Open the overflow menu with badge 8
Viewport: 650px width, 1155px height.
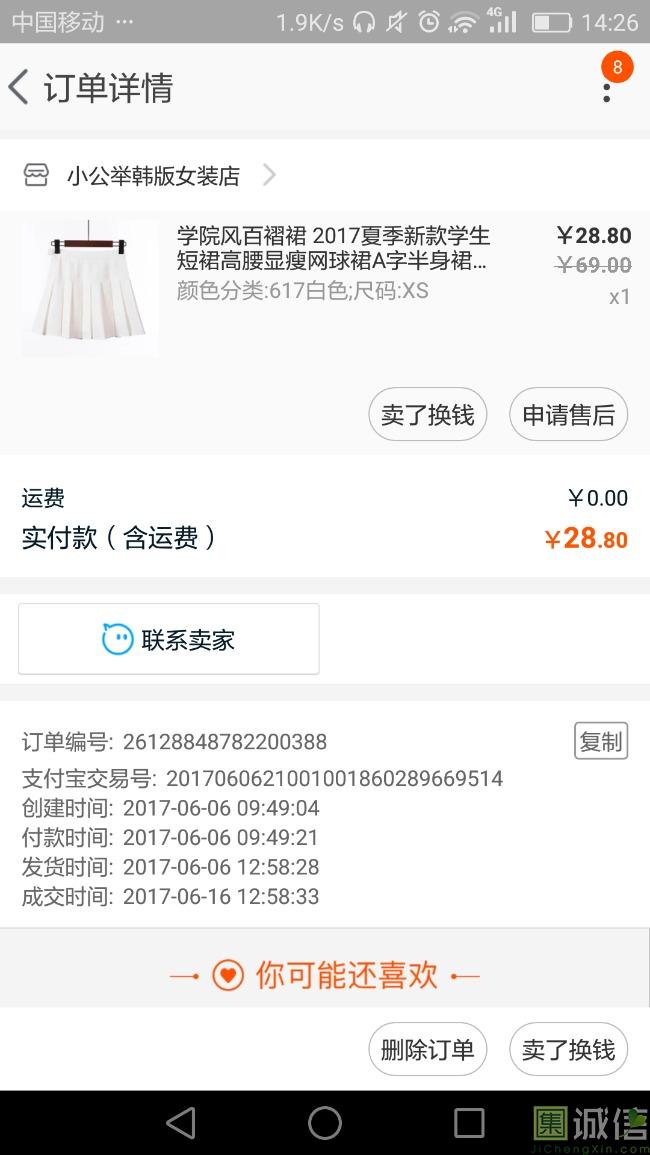pos(606,90)
